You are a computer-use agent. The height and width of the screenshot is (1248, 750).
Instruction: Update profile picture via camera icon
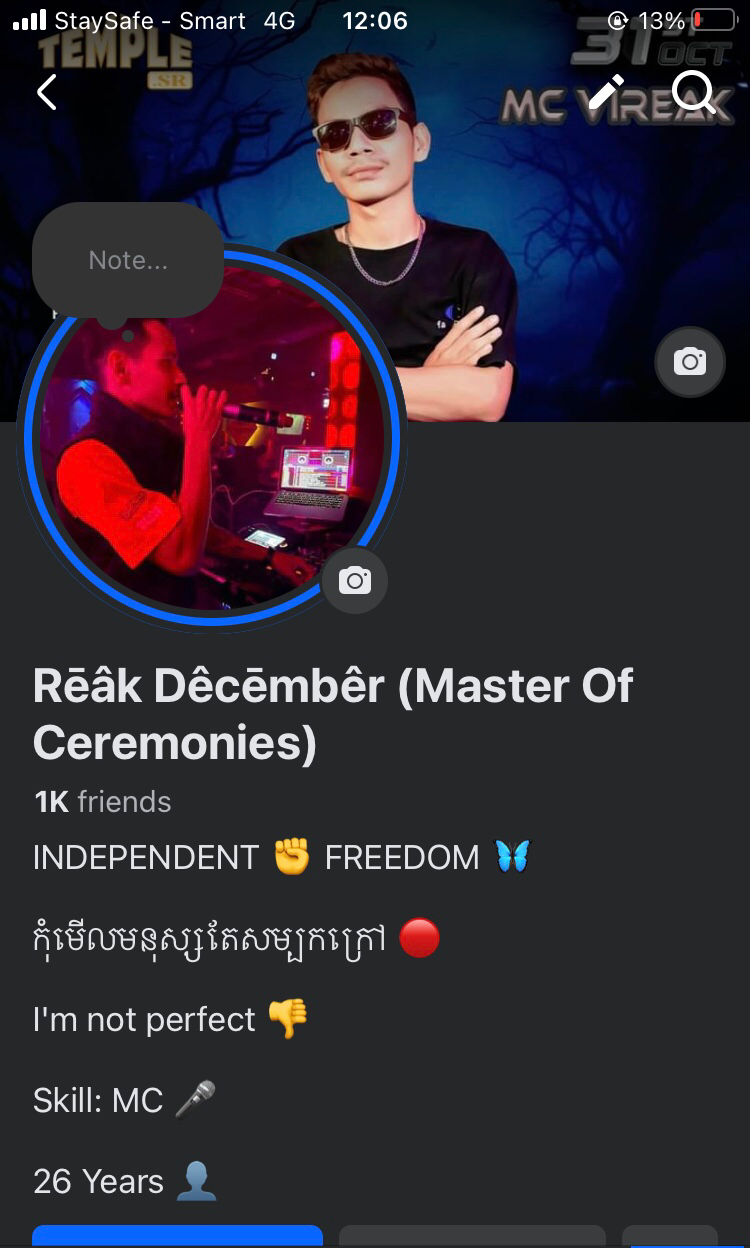click(355, 580)
